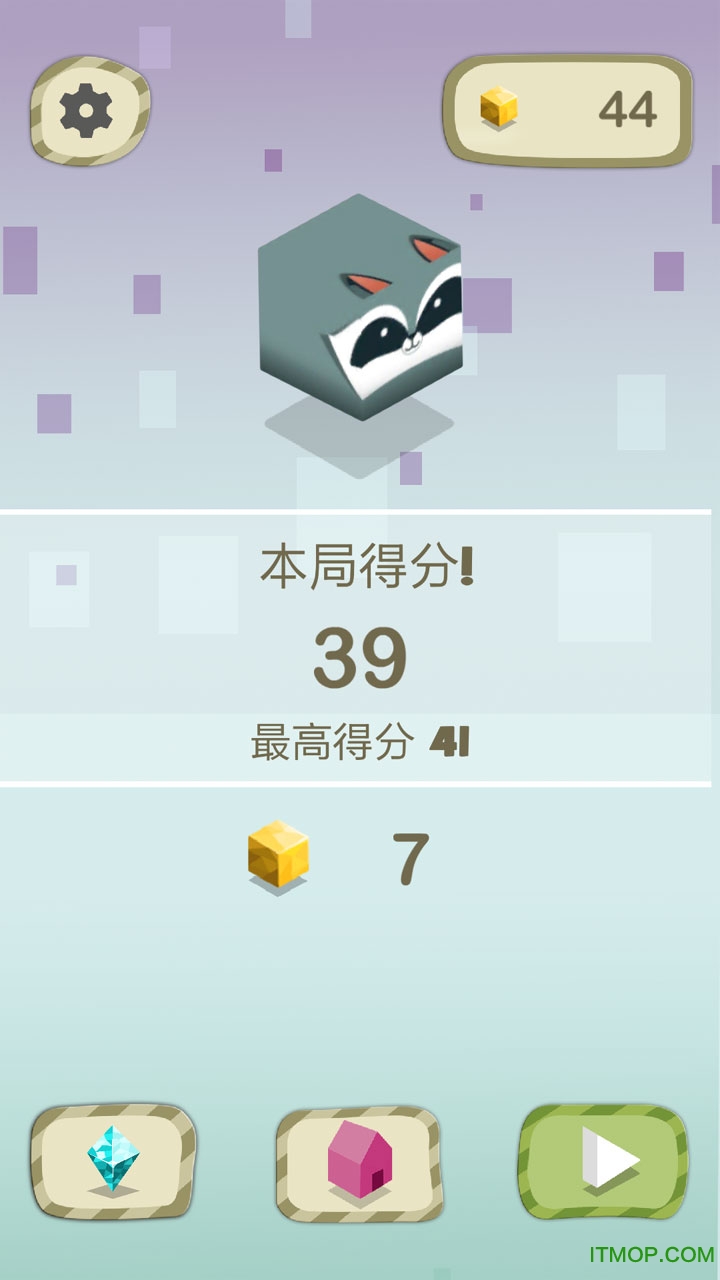Start a new game with play button

pyautogui.click(x=604, y=1161)
